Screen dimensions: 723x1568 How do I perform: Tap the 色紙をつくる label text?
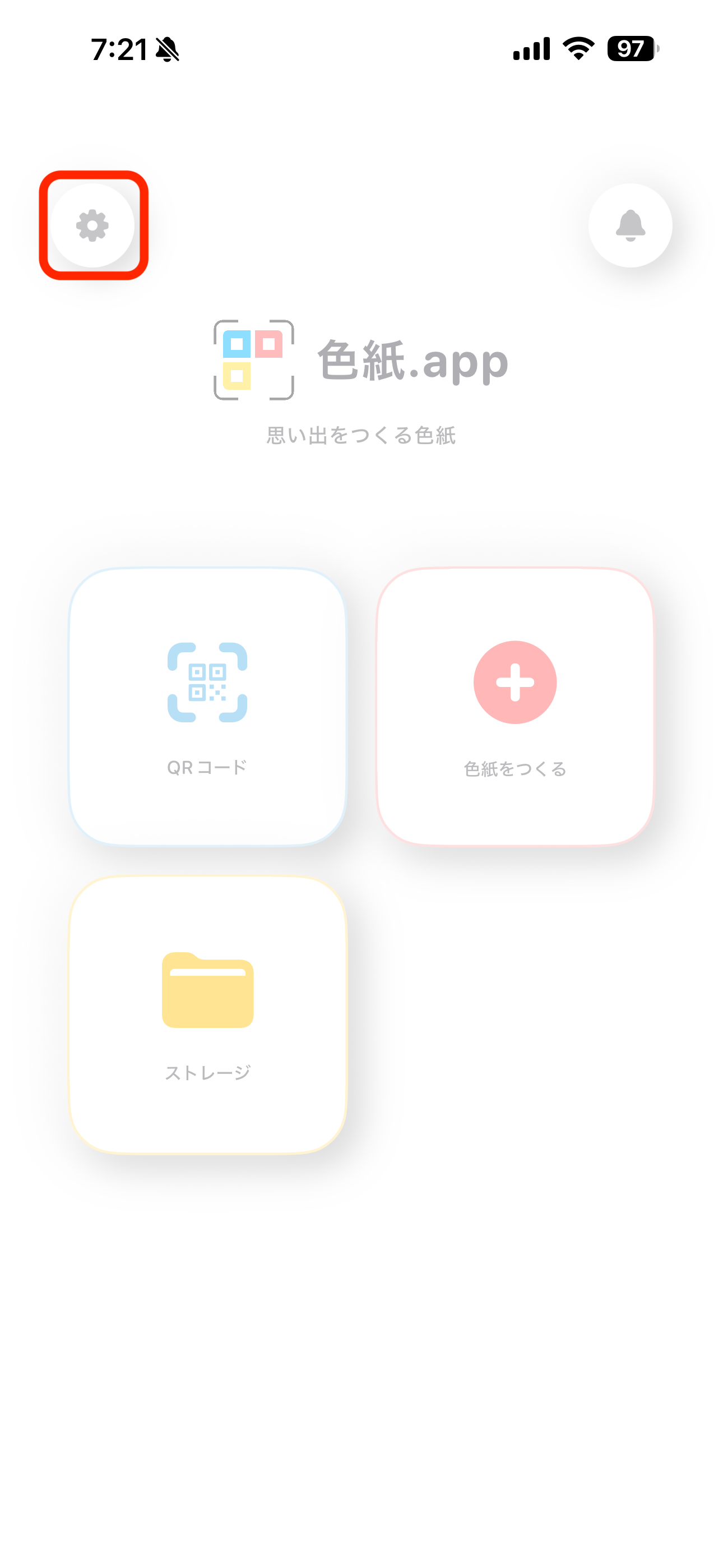[515, 769]
